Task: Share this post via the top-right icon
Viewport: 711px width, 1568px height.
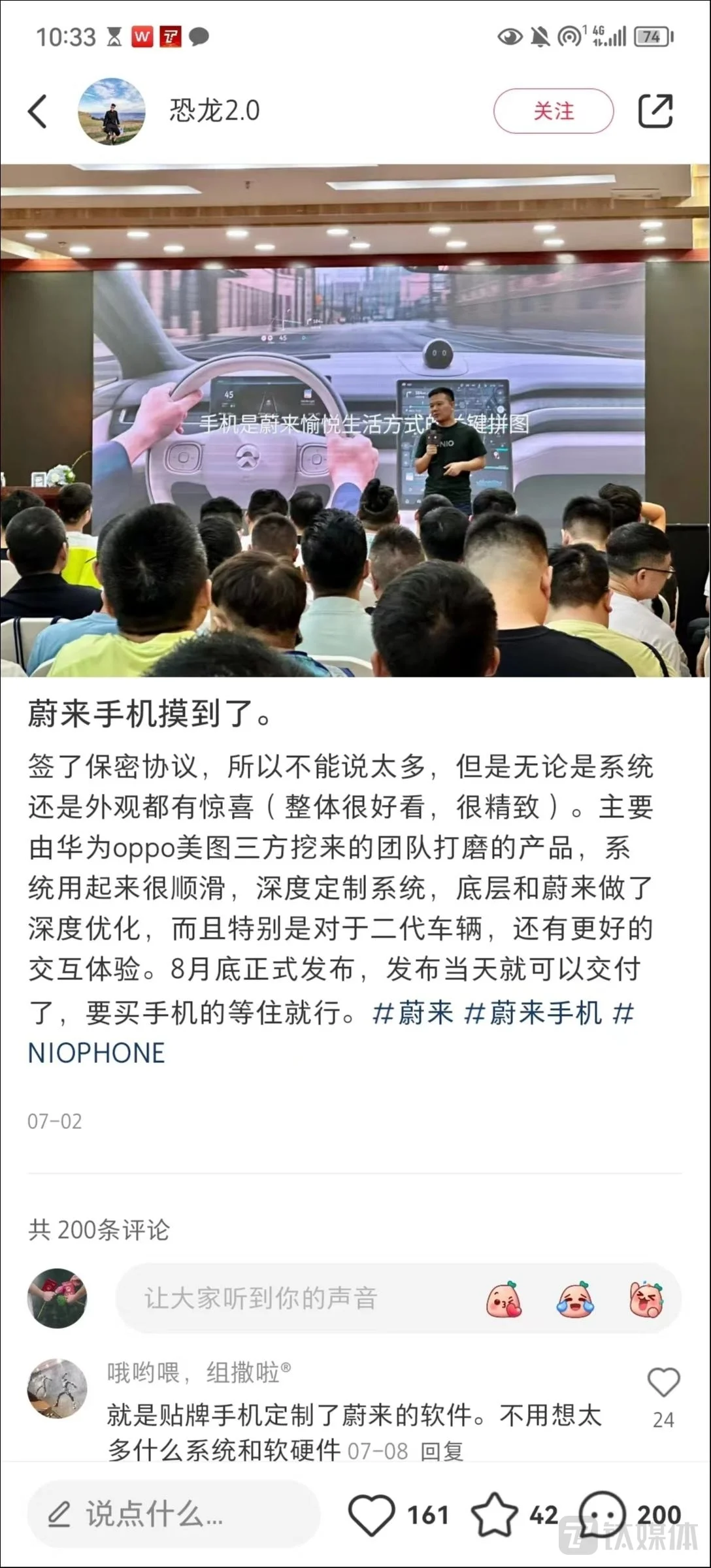Action: click(x=655, y=111)
